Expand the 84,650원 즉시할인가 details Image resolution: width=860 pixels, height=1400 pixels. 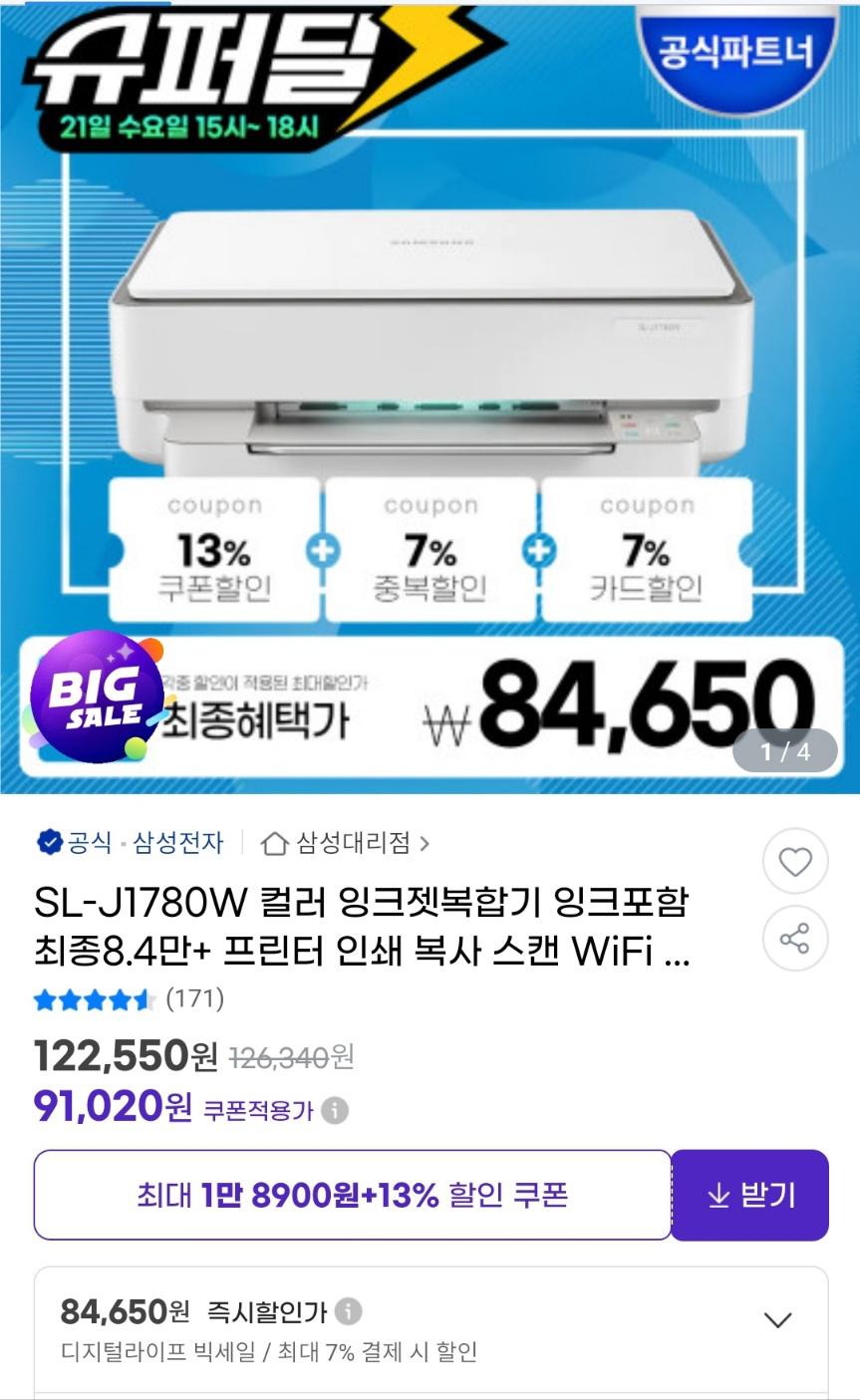[x=776, y=1320]
